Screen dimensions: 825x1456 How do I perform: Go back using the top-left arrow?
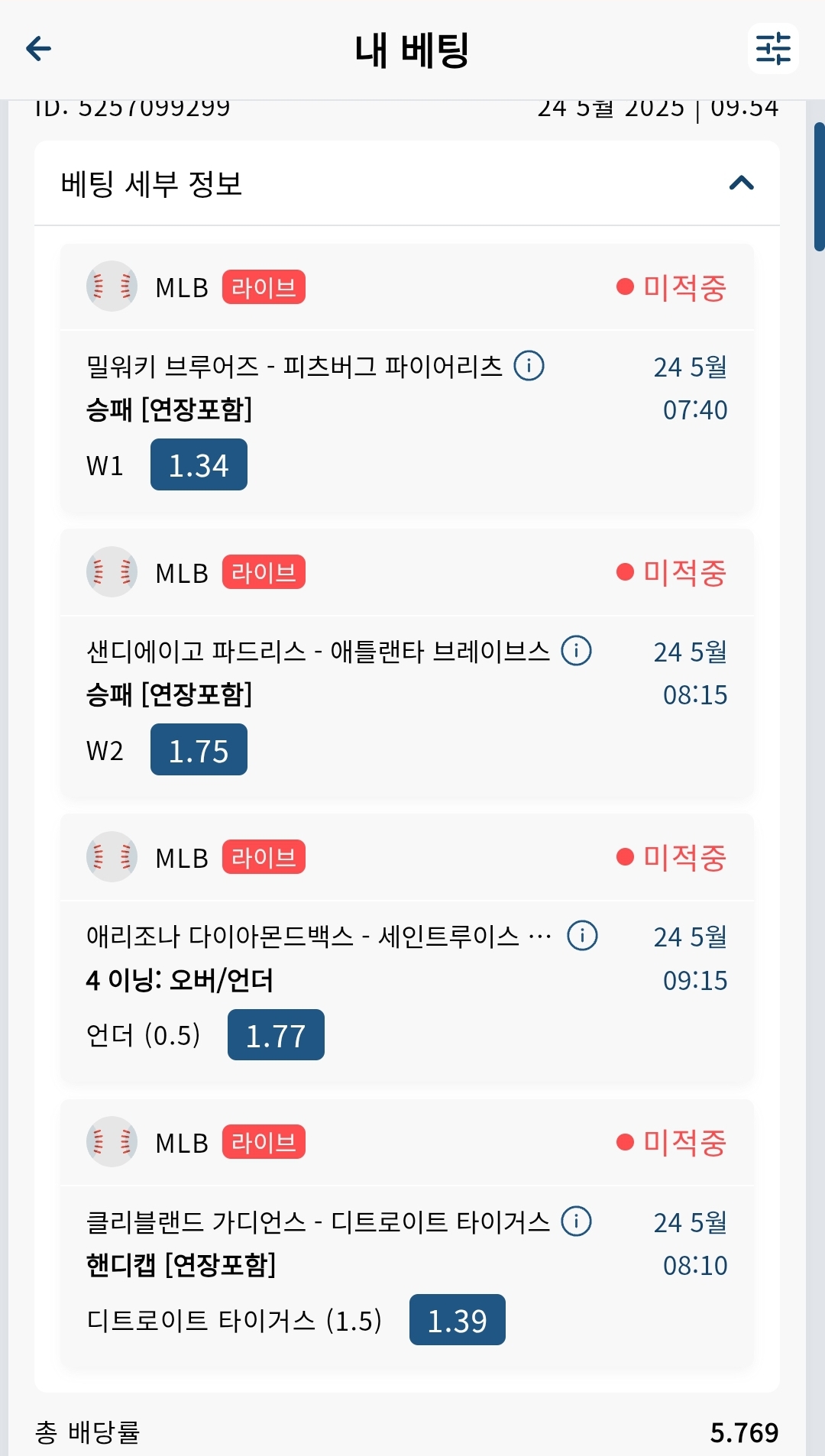(38, 49)
